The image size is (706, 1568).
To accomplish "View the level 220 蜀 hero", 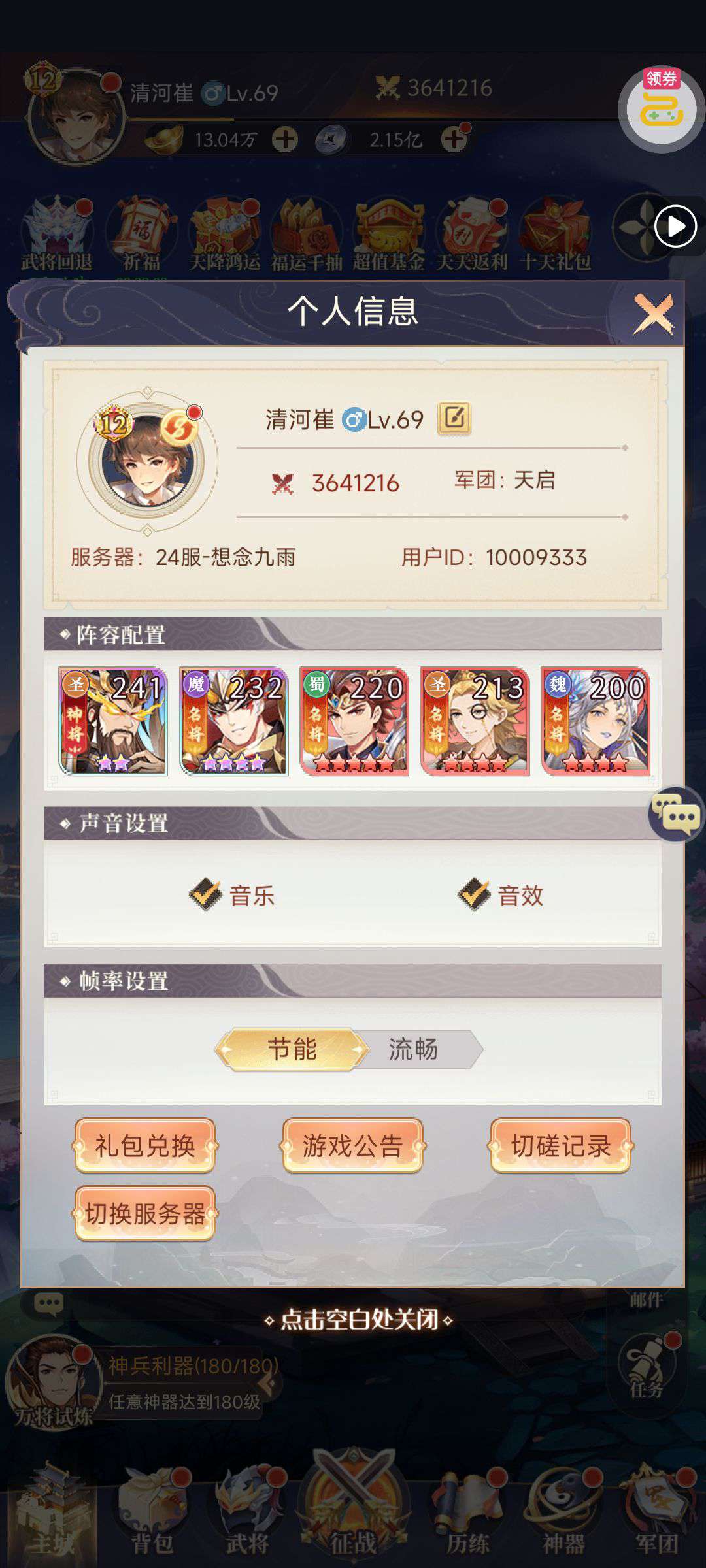I will click(354, 721).
